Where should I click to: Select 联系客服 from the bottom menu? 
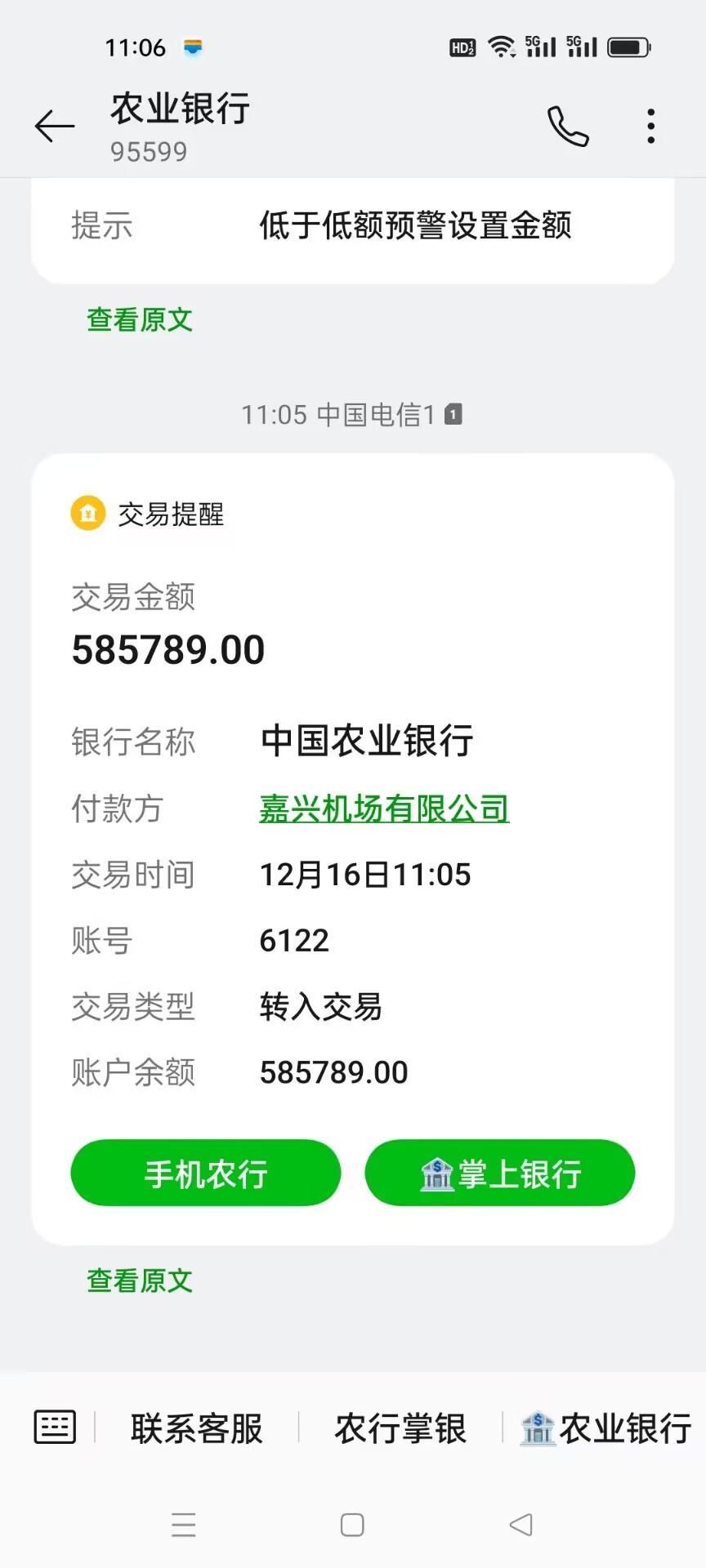pyautogui.click(x=197, y=1428)
